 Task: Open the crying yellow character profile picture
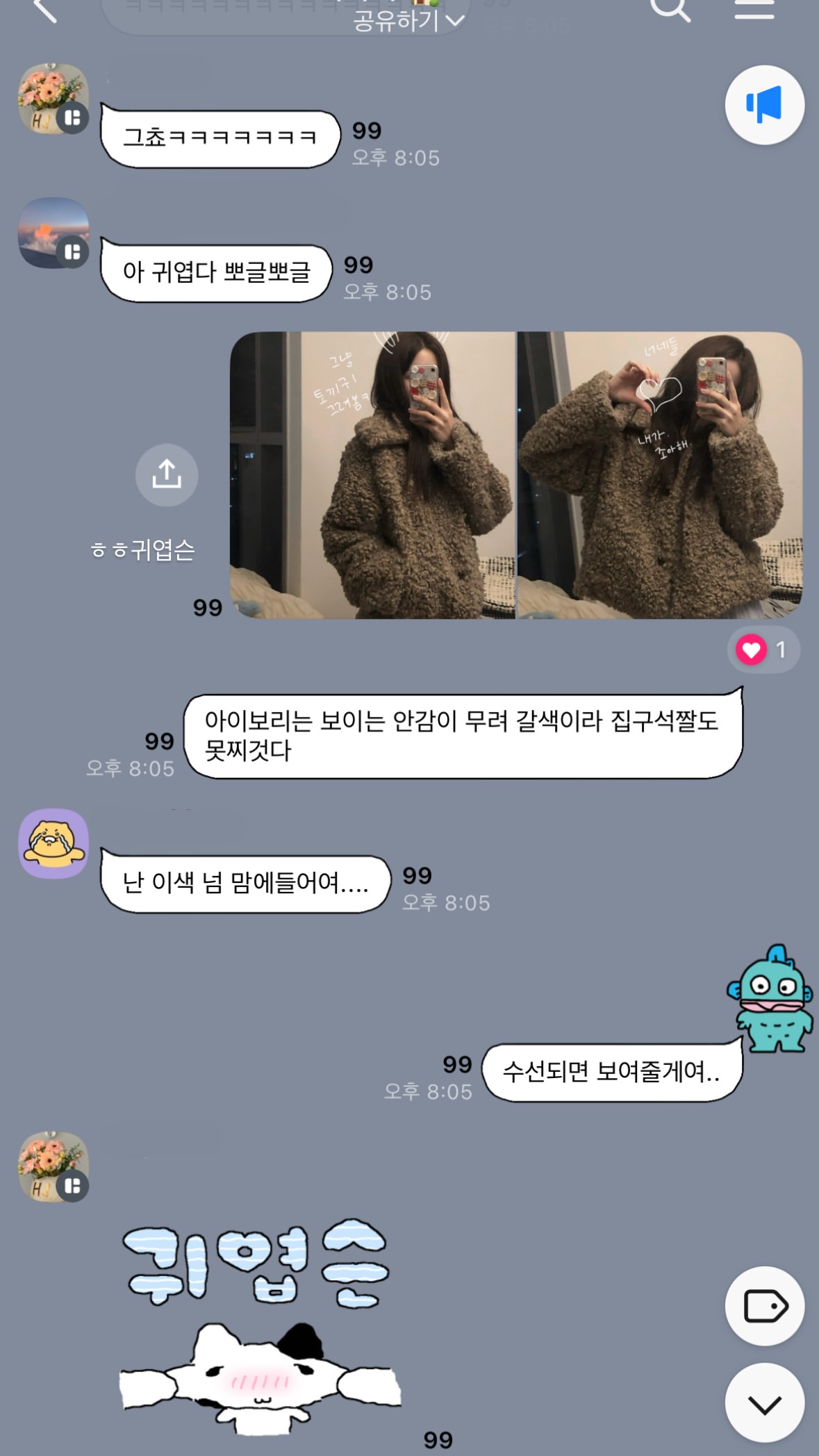[x=53, y=843]
